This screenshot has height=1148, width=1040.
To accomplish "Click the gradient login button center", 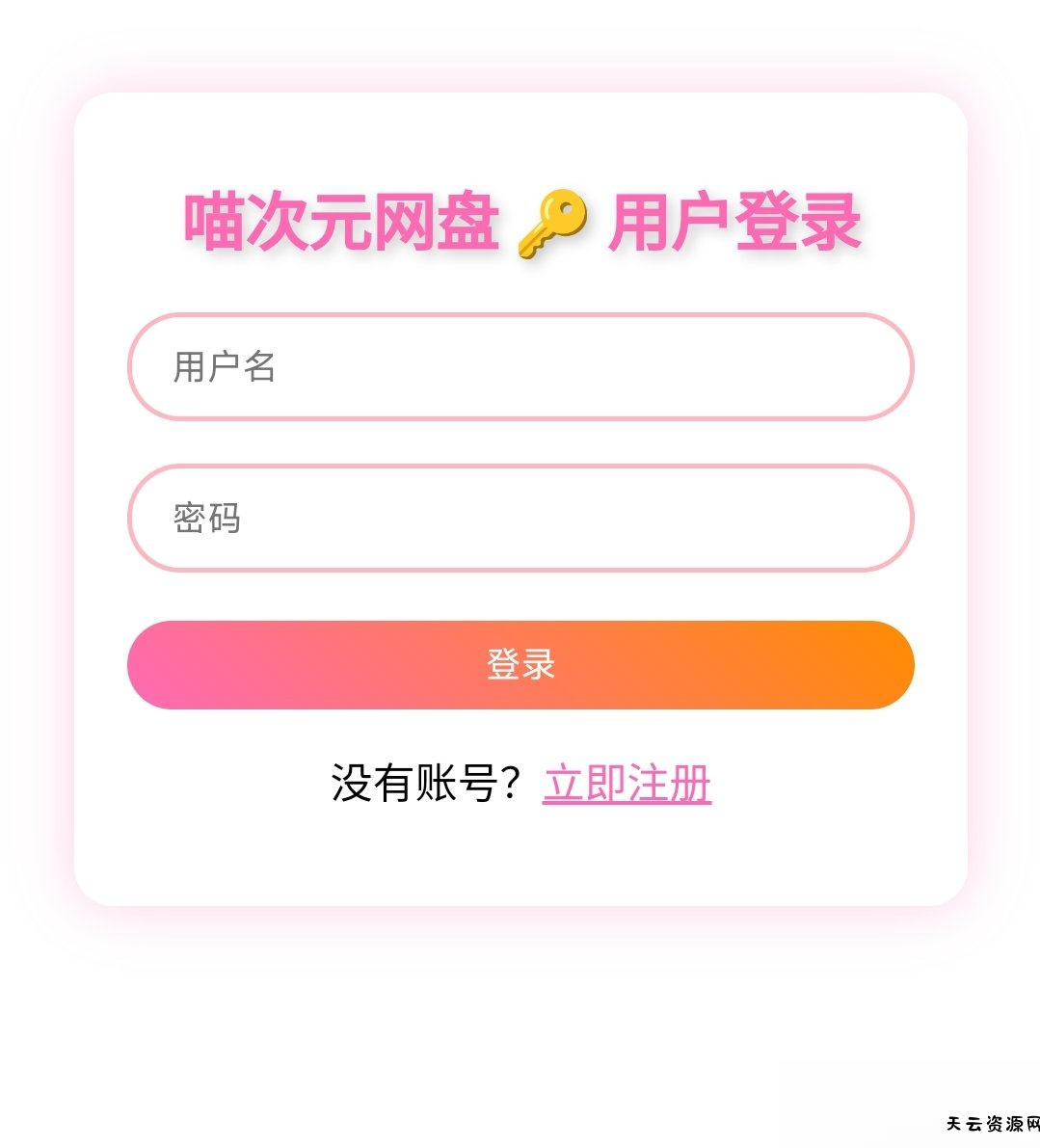I will coord(520,664).
